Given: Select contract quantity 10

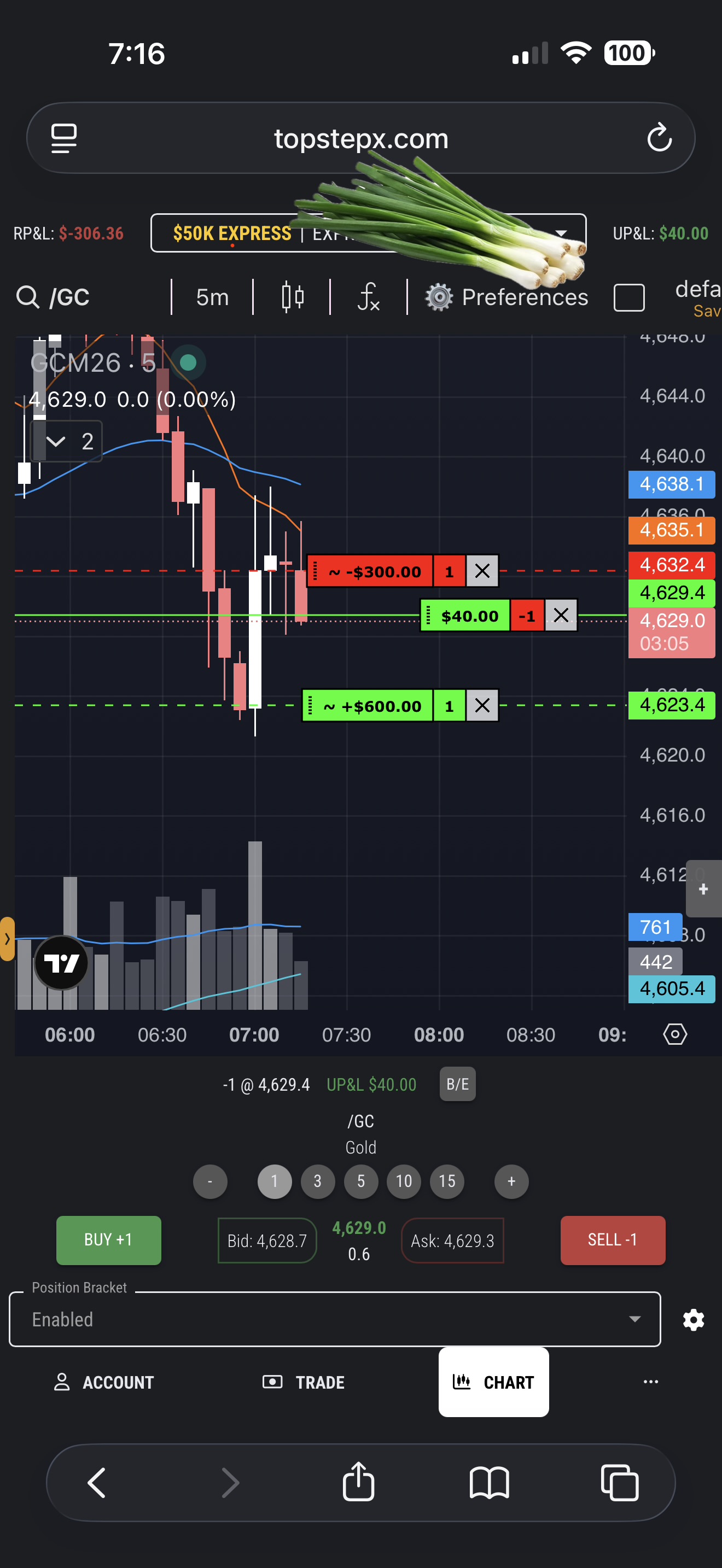Looking at the screenshot, I should (x=404, y=1181).
